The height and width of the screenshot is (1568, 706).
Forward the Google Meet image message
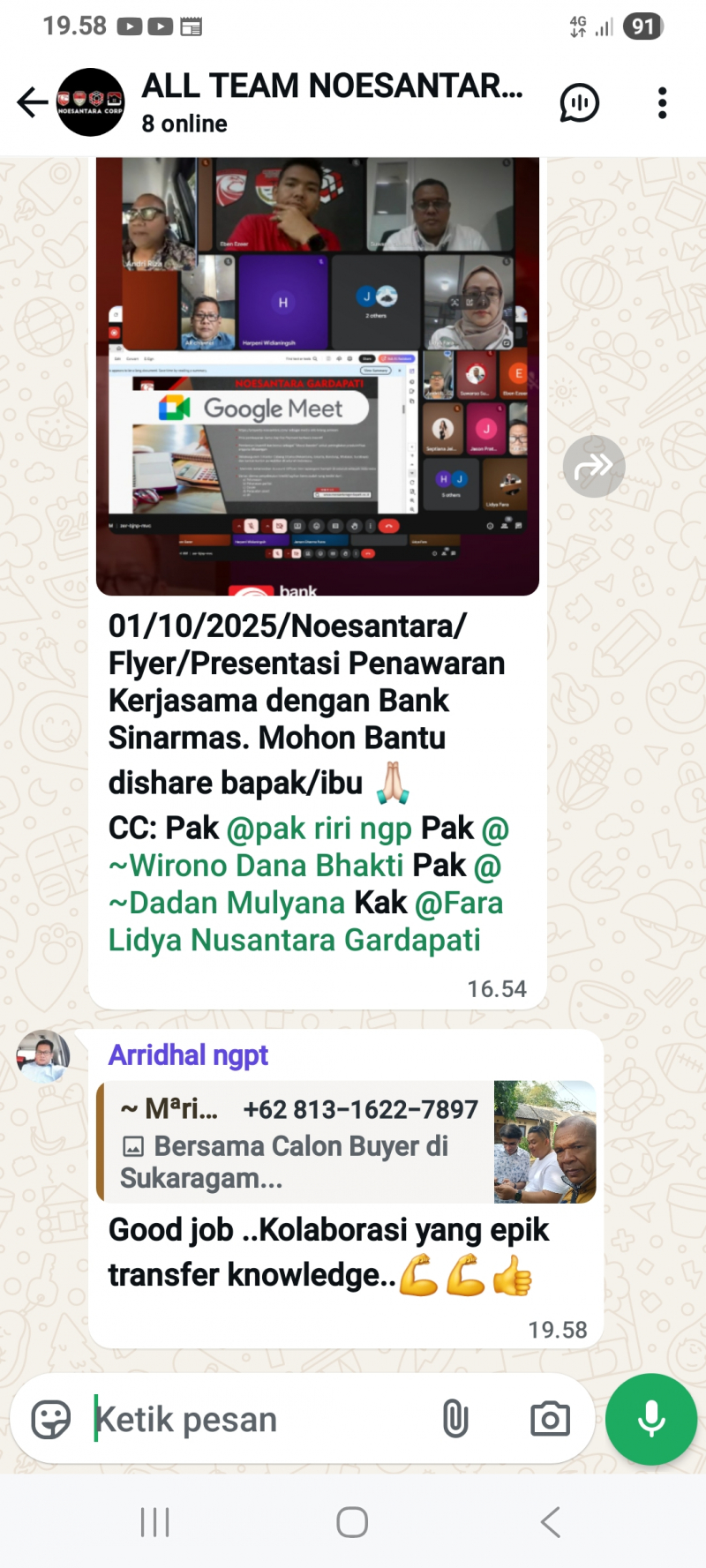click(x=594, y=466)
